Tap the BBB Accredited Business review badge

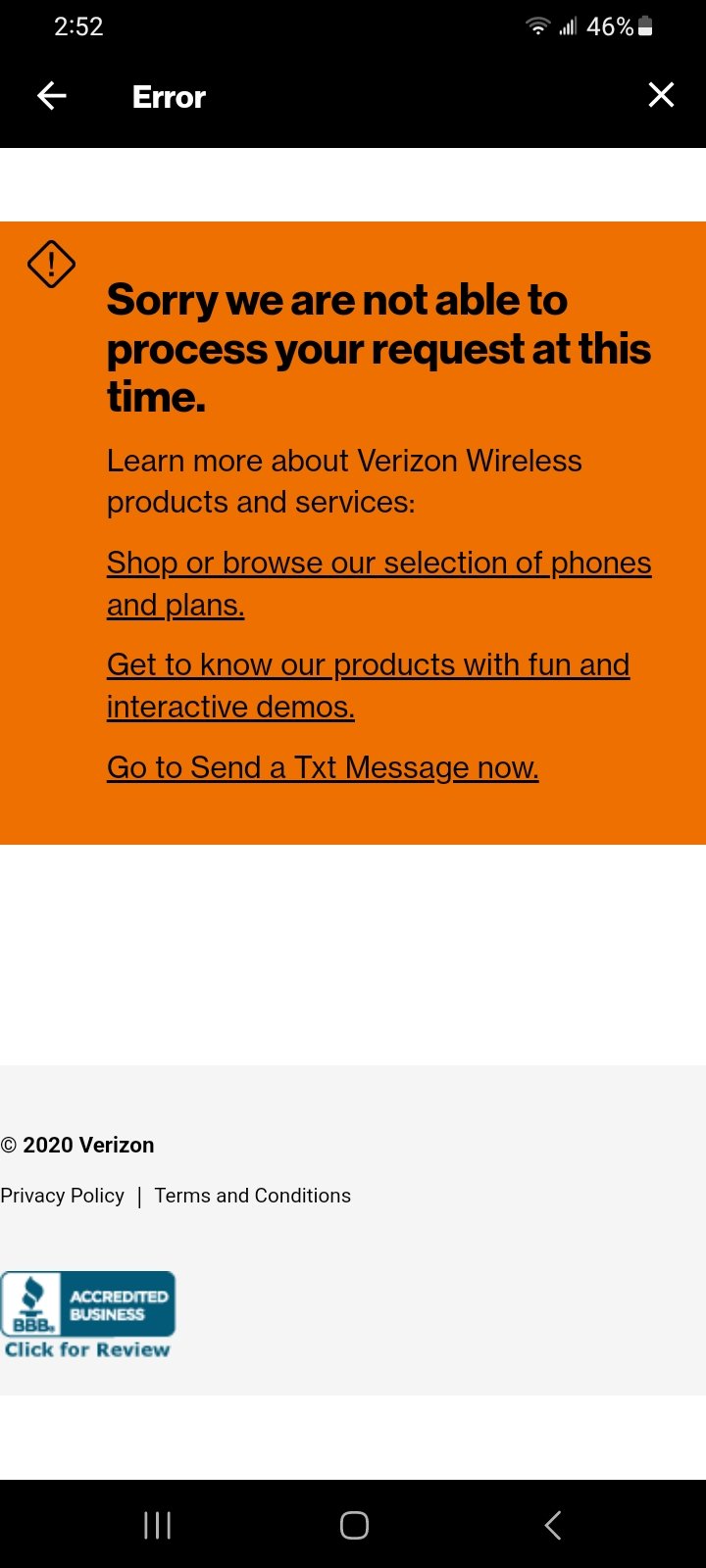pos(88,1315)
